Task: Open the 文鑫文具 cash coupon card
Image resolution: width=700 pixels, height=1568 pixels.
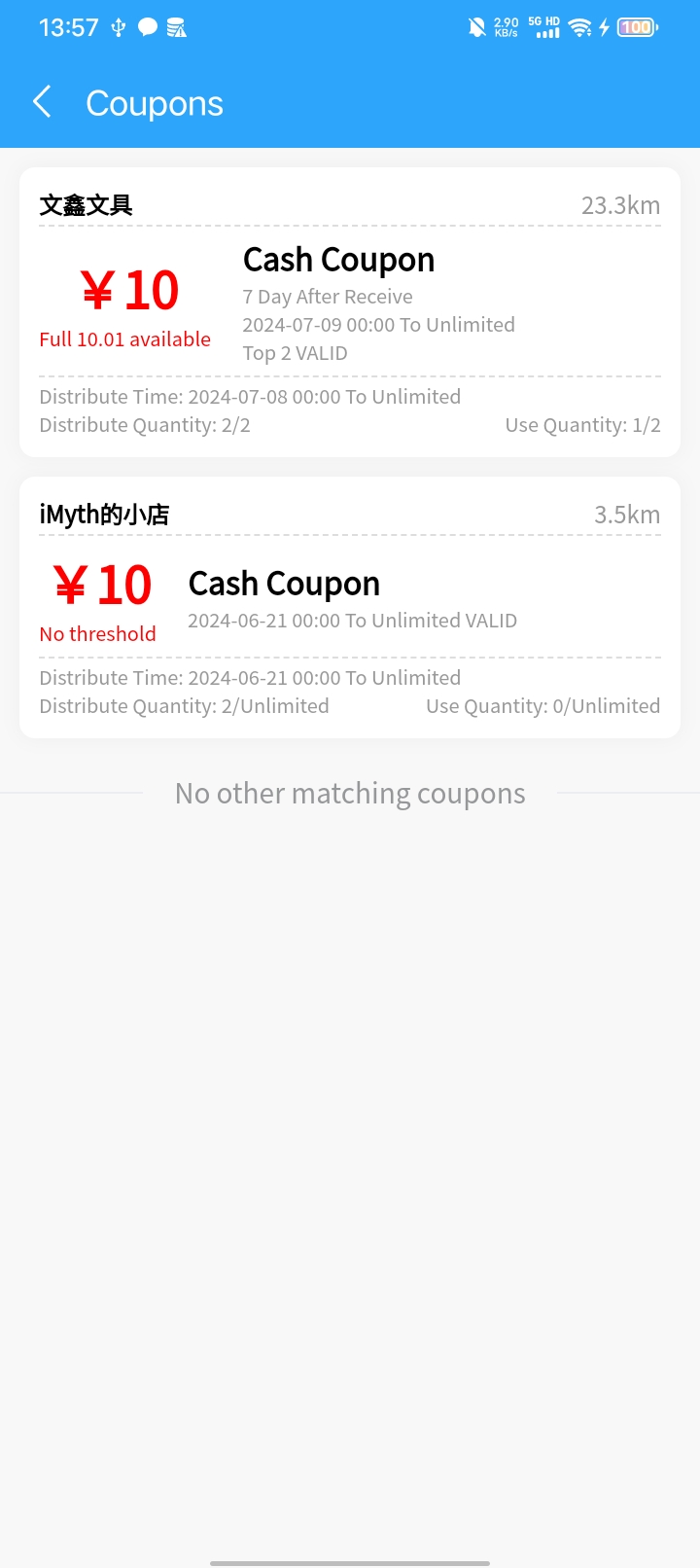Action: pos(350,311)
